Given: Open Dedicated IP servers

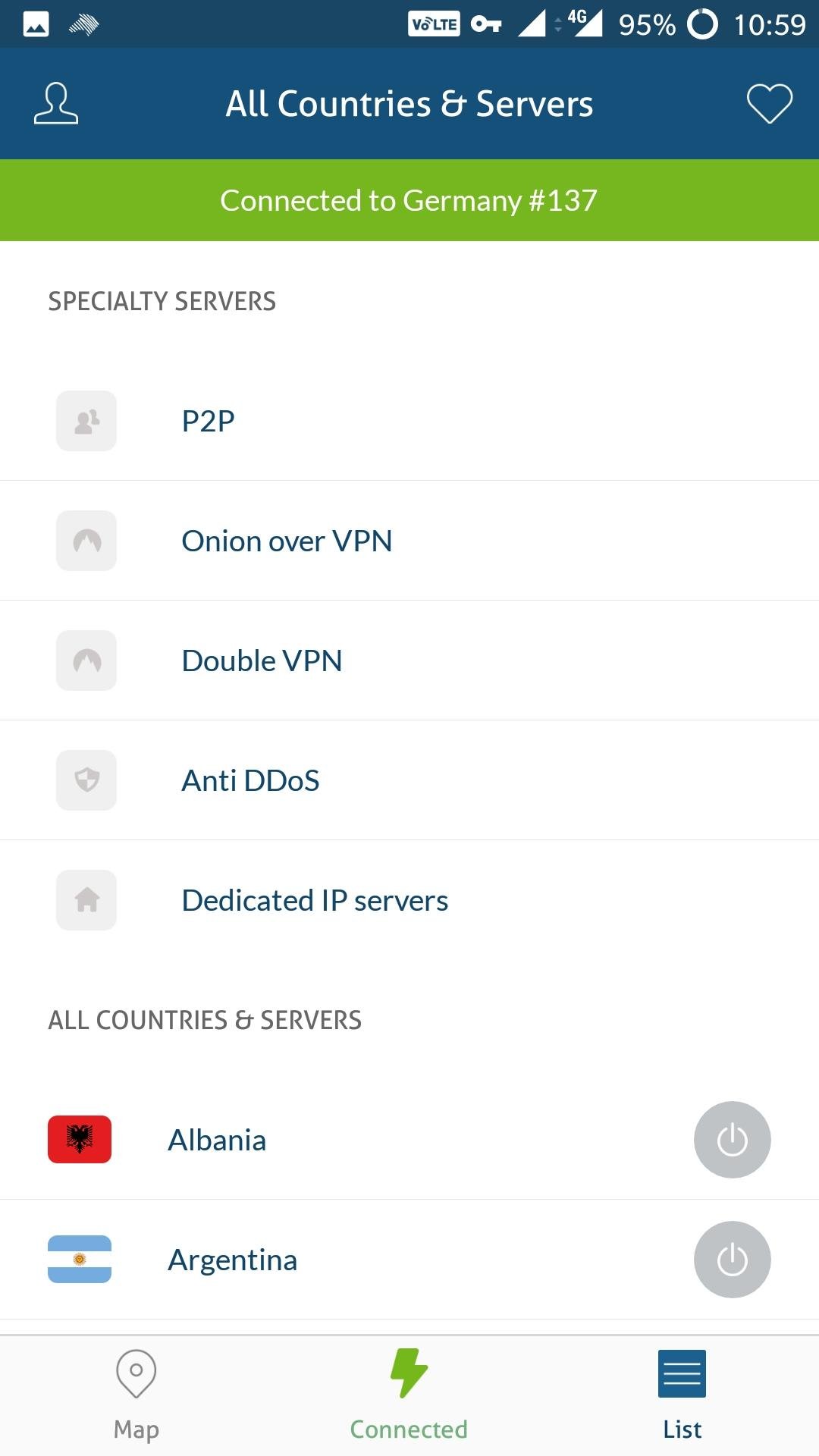Looking at the screenshot, I should 409,900.
